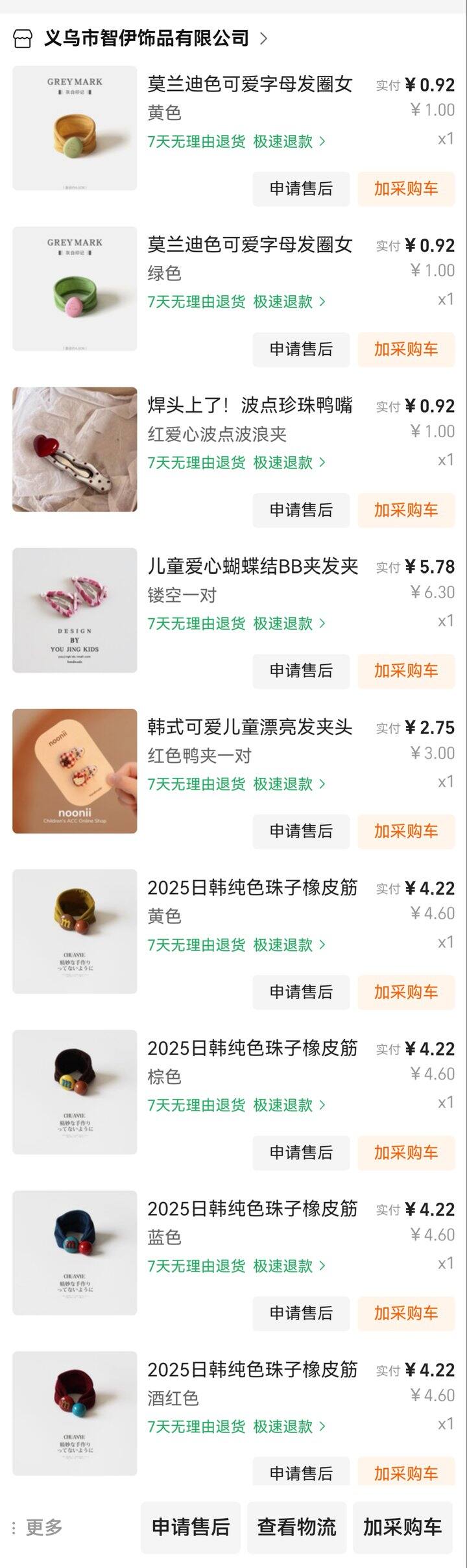
Task: Tap 申请售后 for the 黄色 珠子橡皮筋
Action: coord(301,992)
